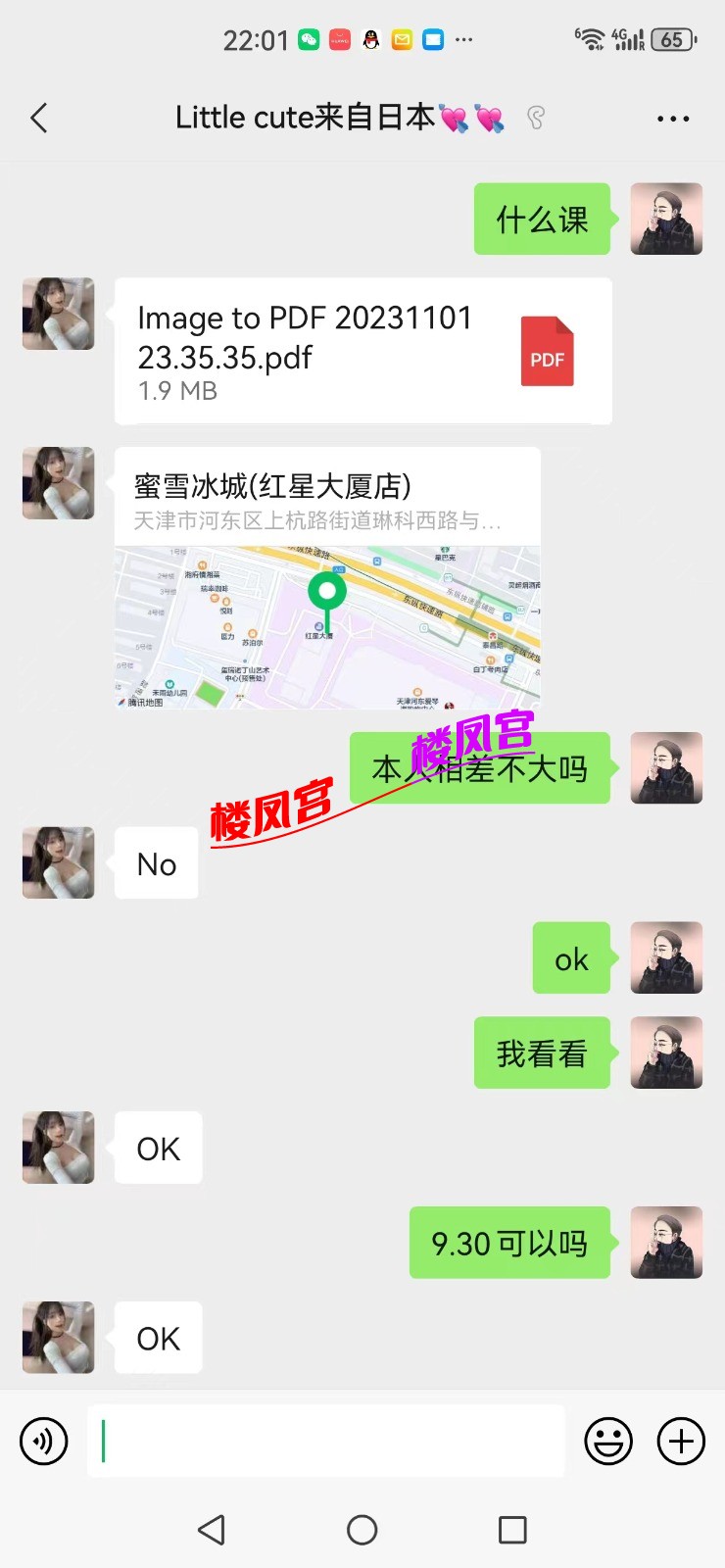Go back to the chat list
This screenshot has height=1568, width=725.
39,119
